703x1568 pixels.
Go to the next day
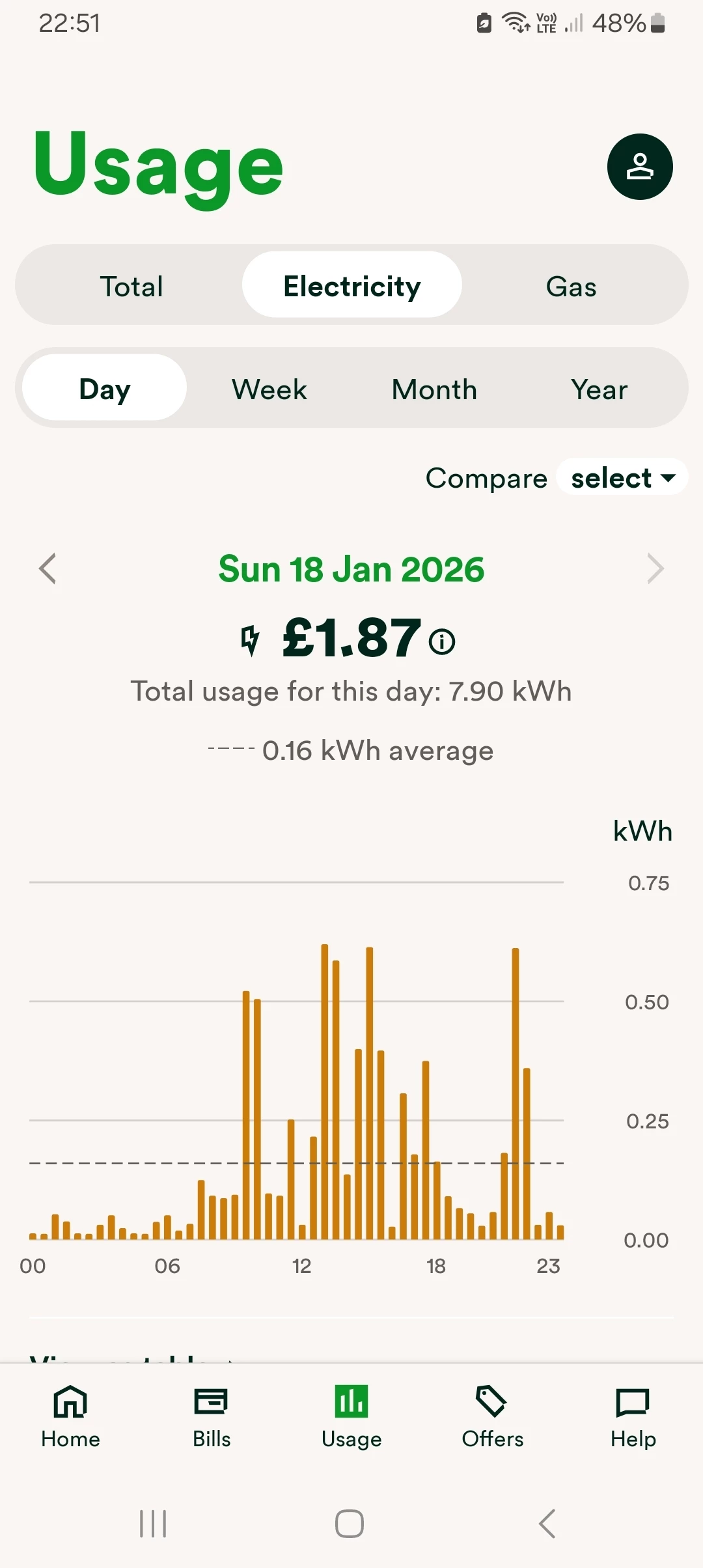point(655,569)
